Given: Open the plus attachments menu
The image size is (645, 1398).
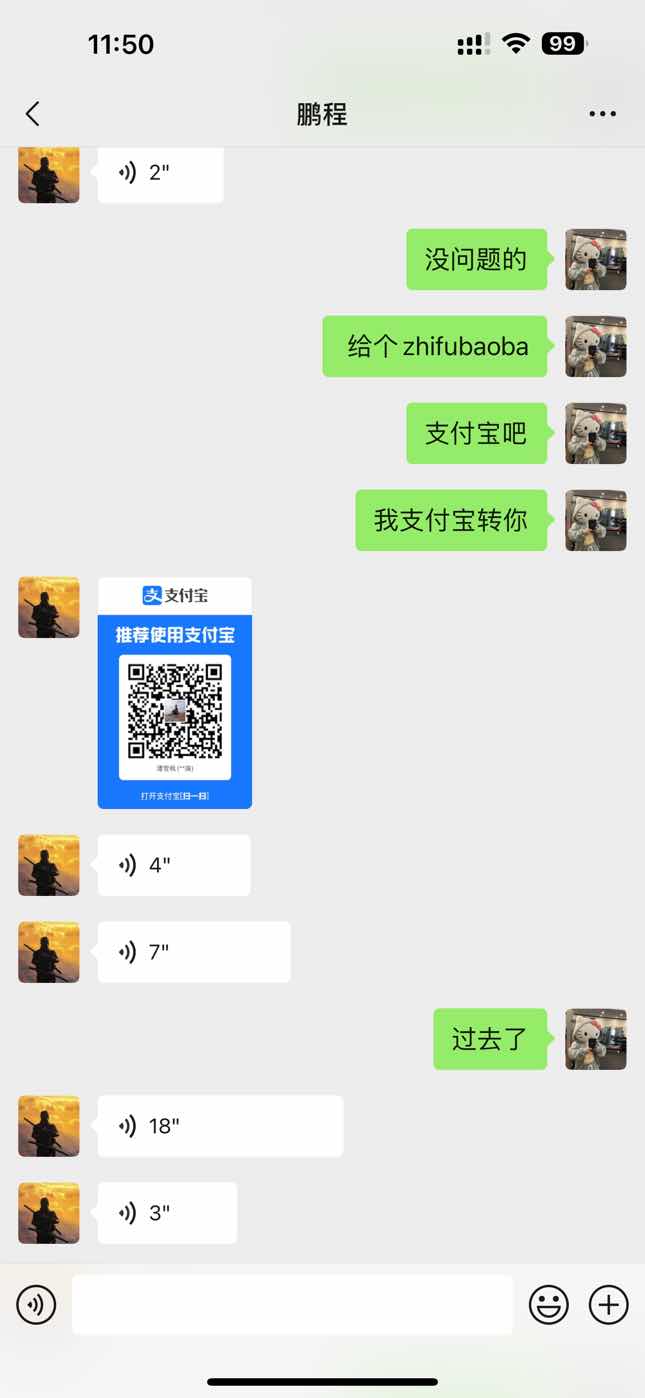Looking at the screenshot, I should 608,1305.
